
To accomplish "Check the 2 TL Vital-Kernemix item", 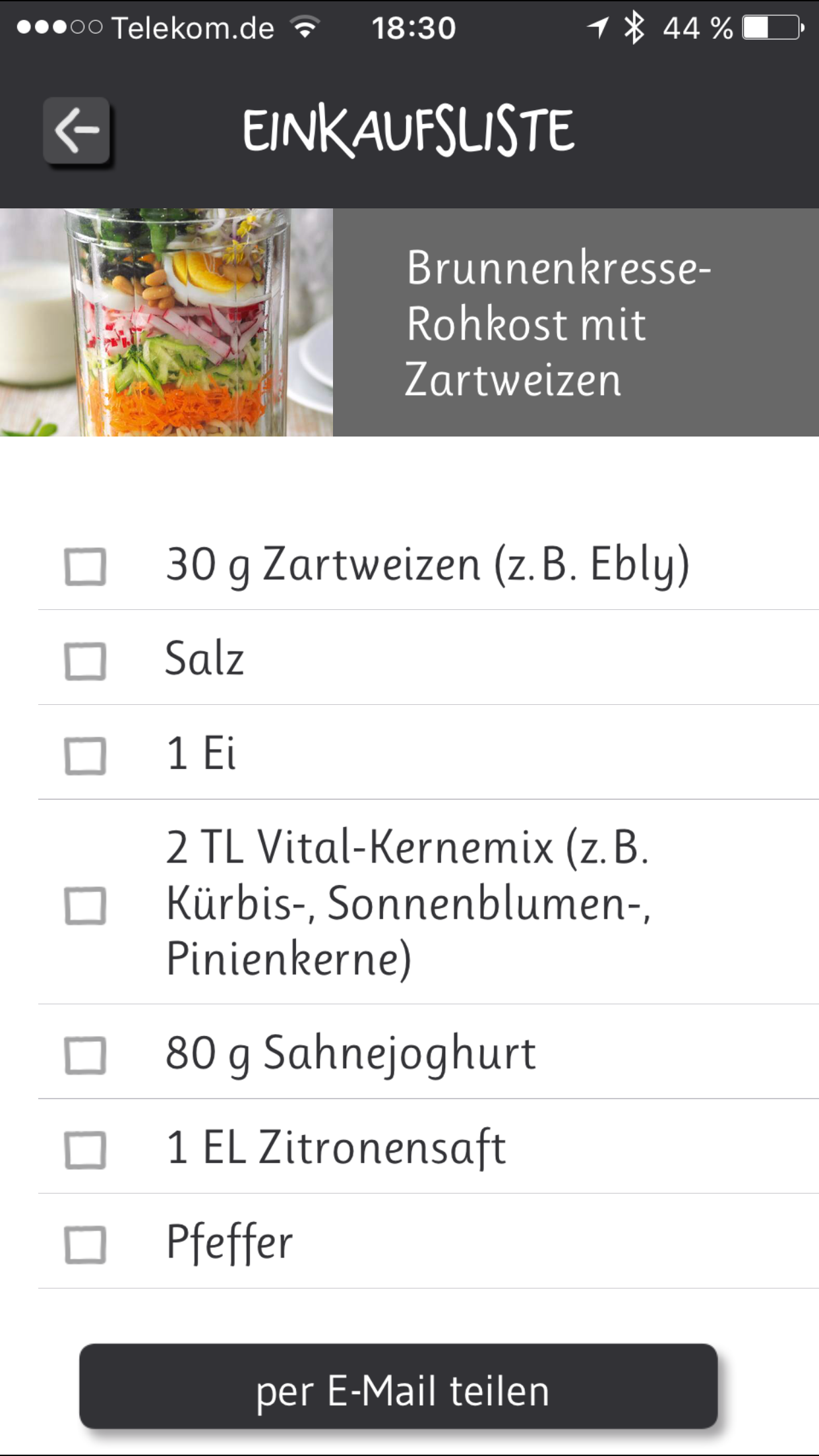I will [x=85, y=905].
